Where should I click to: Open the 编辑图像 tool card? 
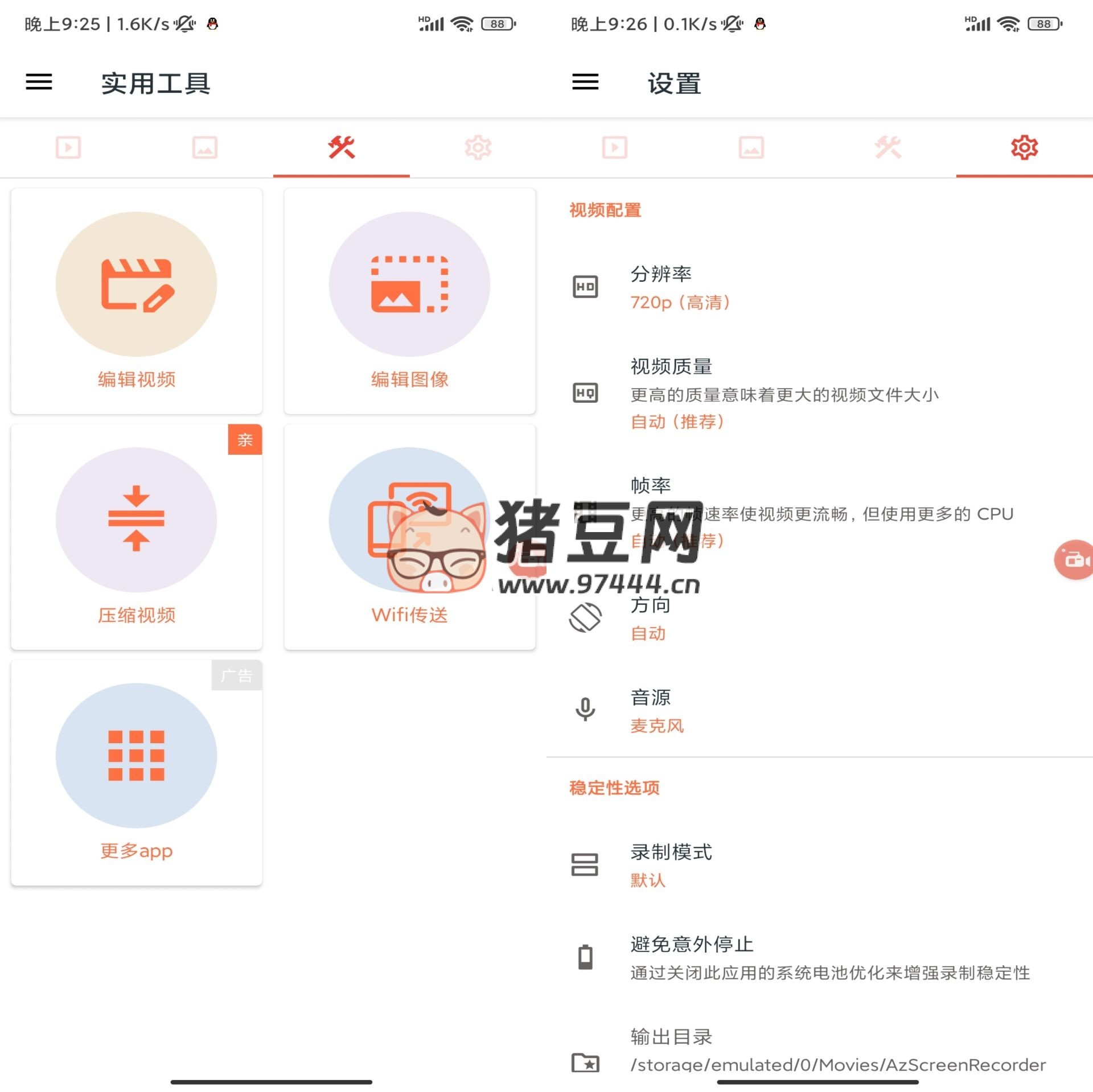(x=409, y=300)
